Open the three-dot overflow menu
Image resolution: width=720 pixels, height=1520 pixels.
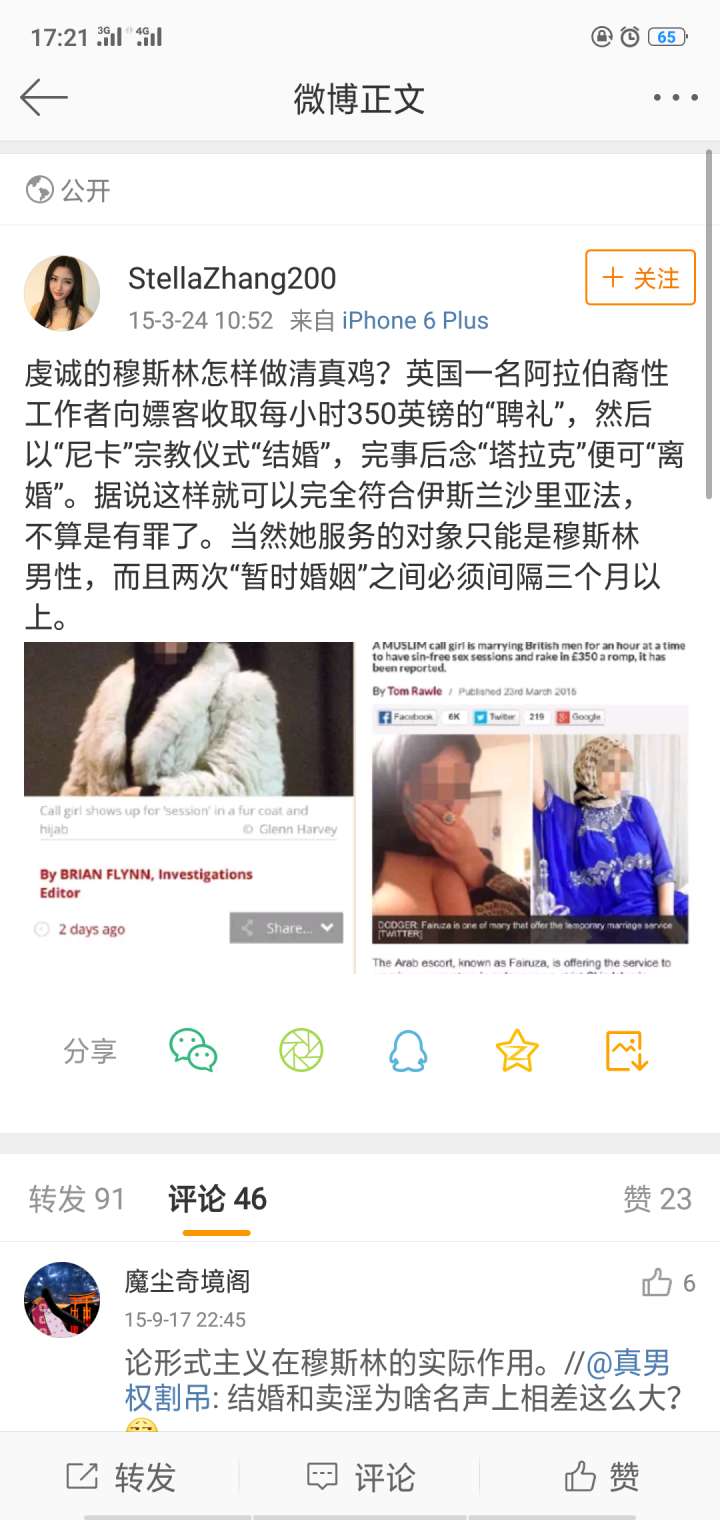[x=675, y=98]
